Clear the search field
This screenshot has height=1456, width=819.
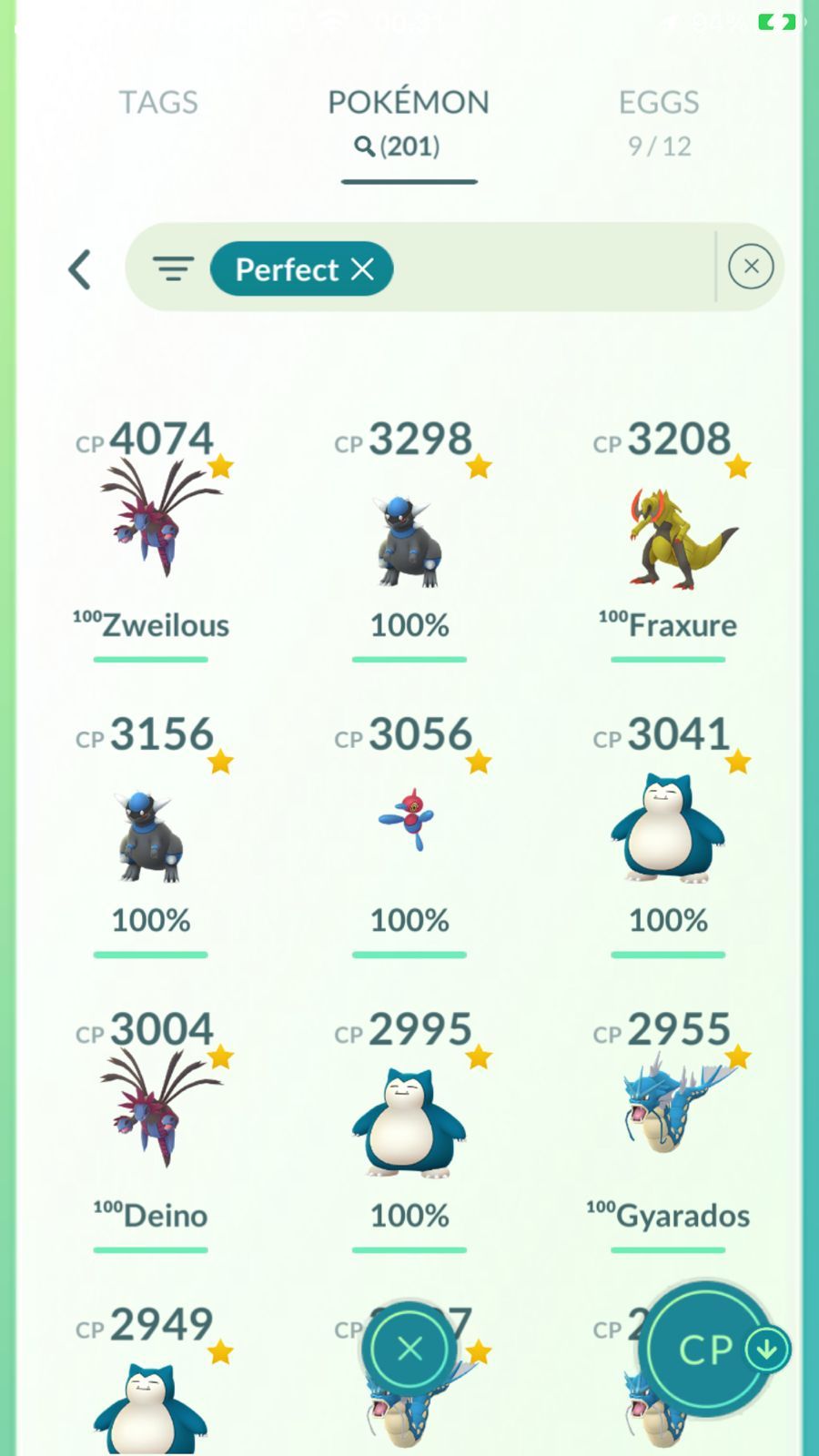click(751, 267)
